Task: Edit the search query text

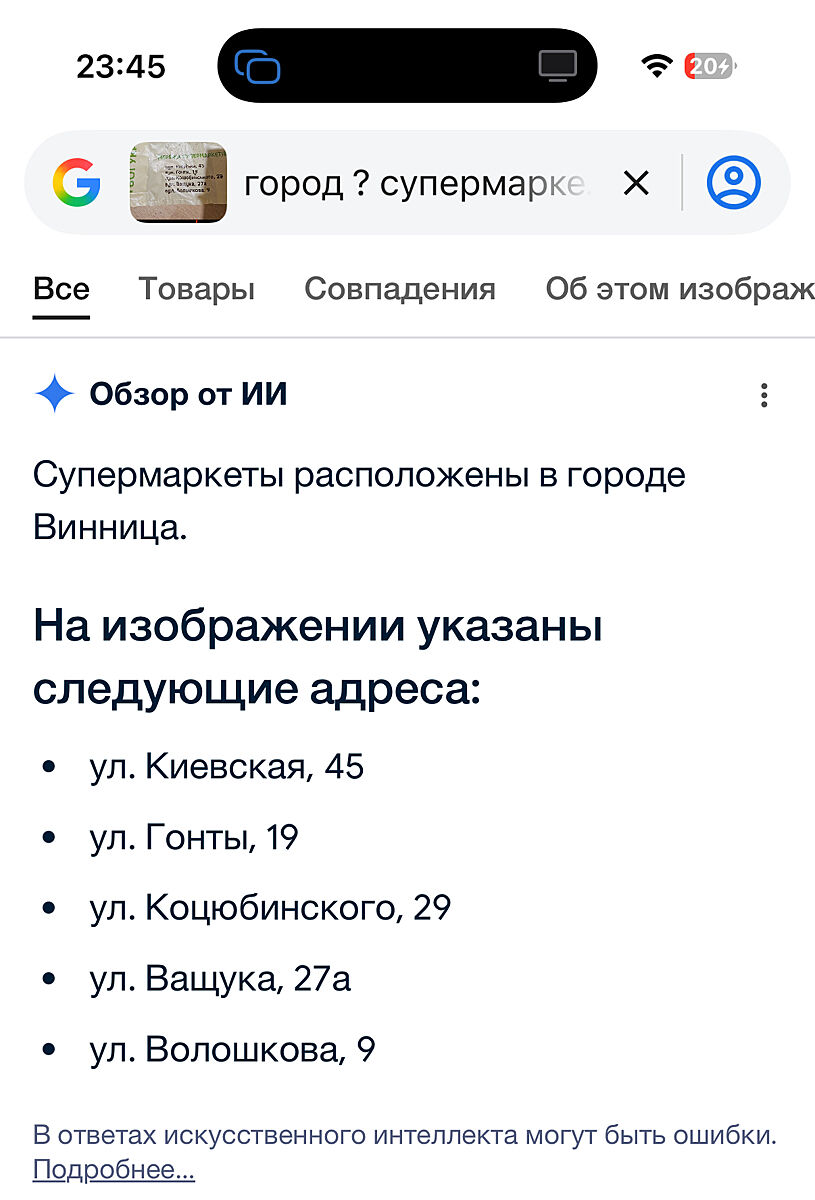Action: coord(417,183)
